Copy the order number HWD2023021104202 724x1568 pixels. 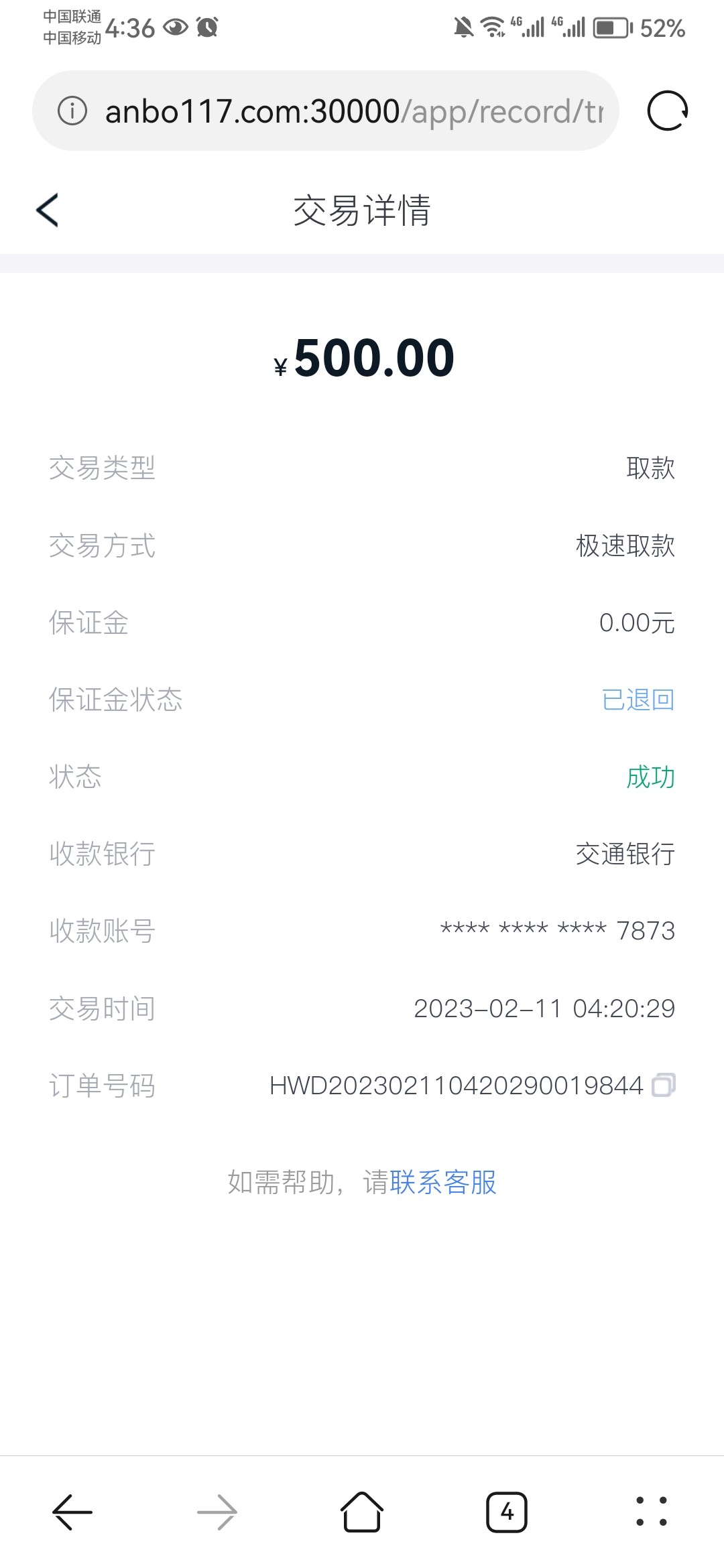(664, 1085)
